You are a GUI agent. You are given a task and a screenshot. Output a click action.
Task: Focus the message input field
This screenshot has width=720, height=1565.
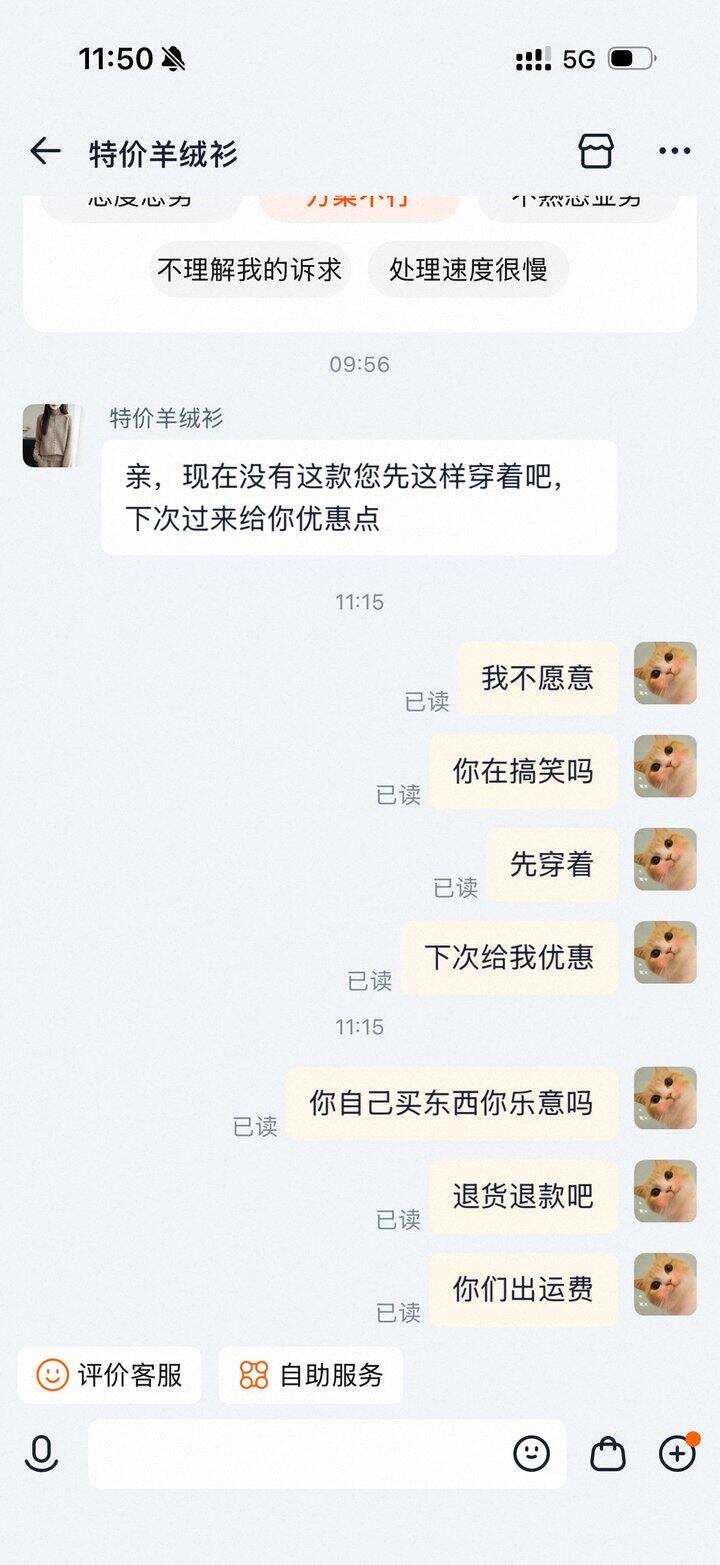(x=295, y=1454)
